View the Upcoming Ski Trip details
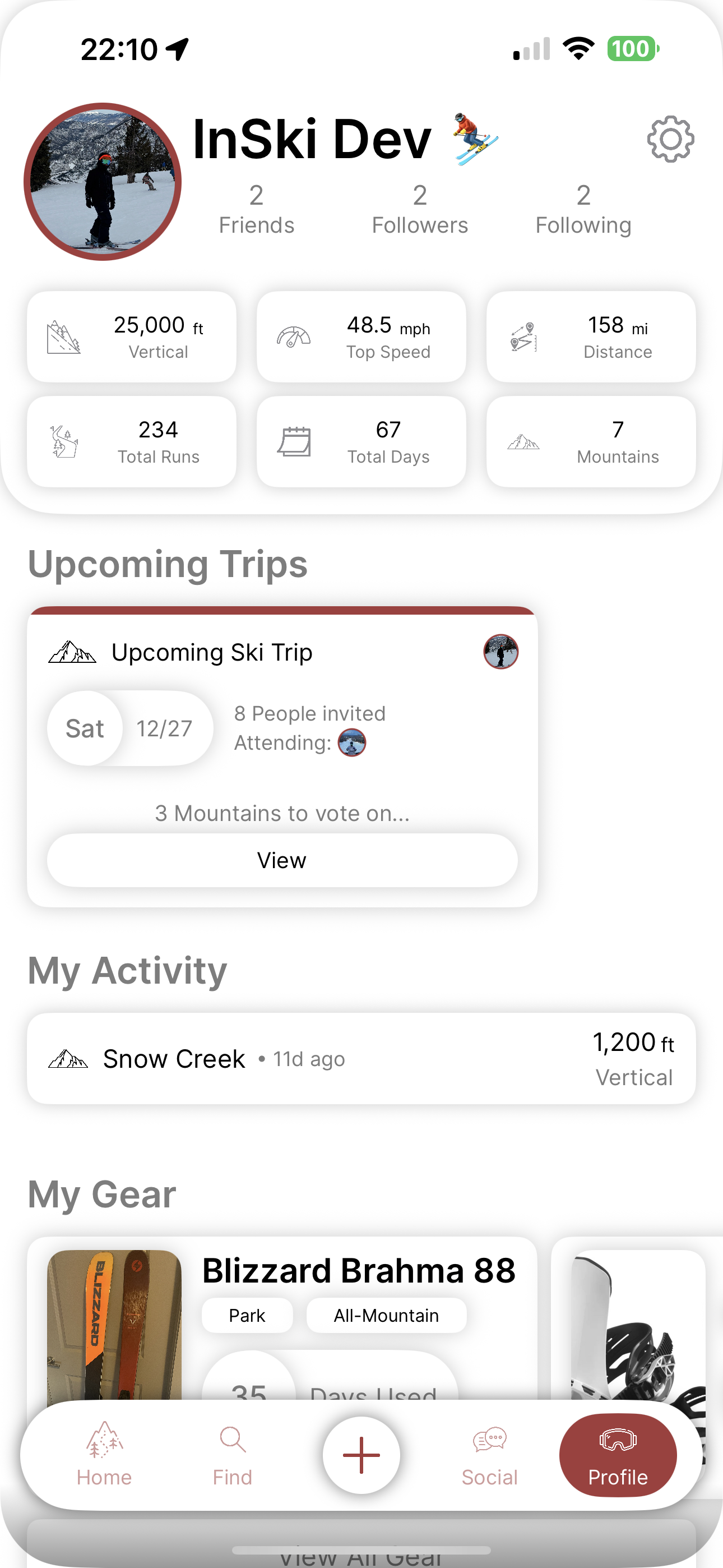 point(282,860)
